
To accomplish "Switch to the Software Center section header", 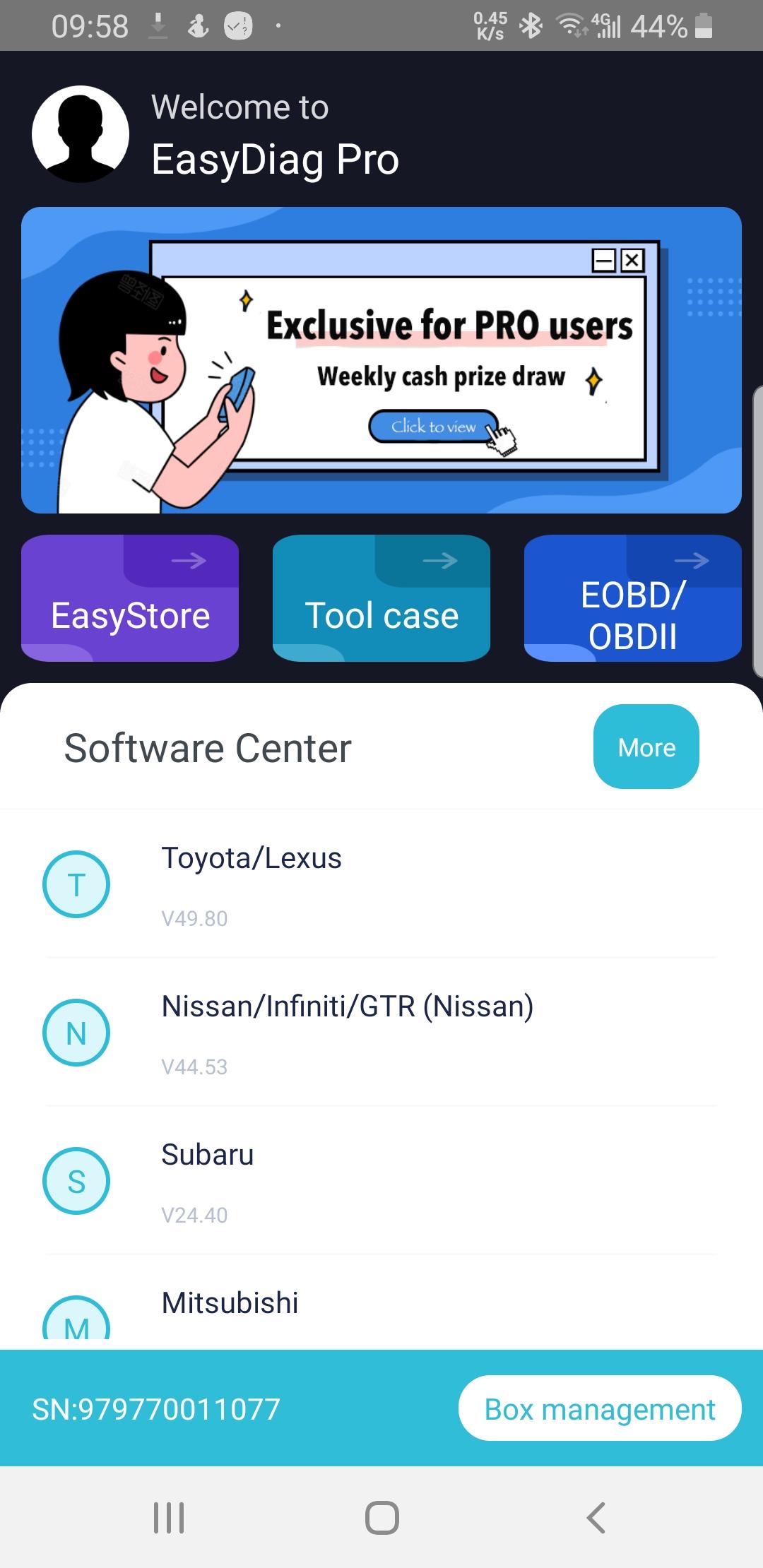I will [x=207, y=747].
